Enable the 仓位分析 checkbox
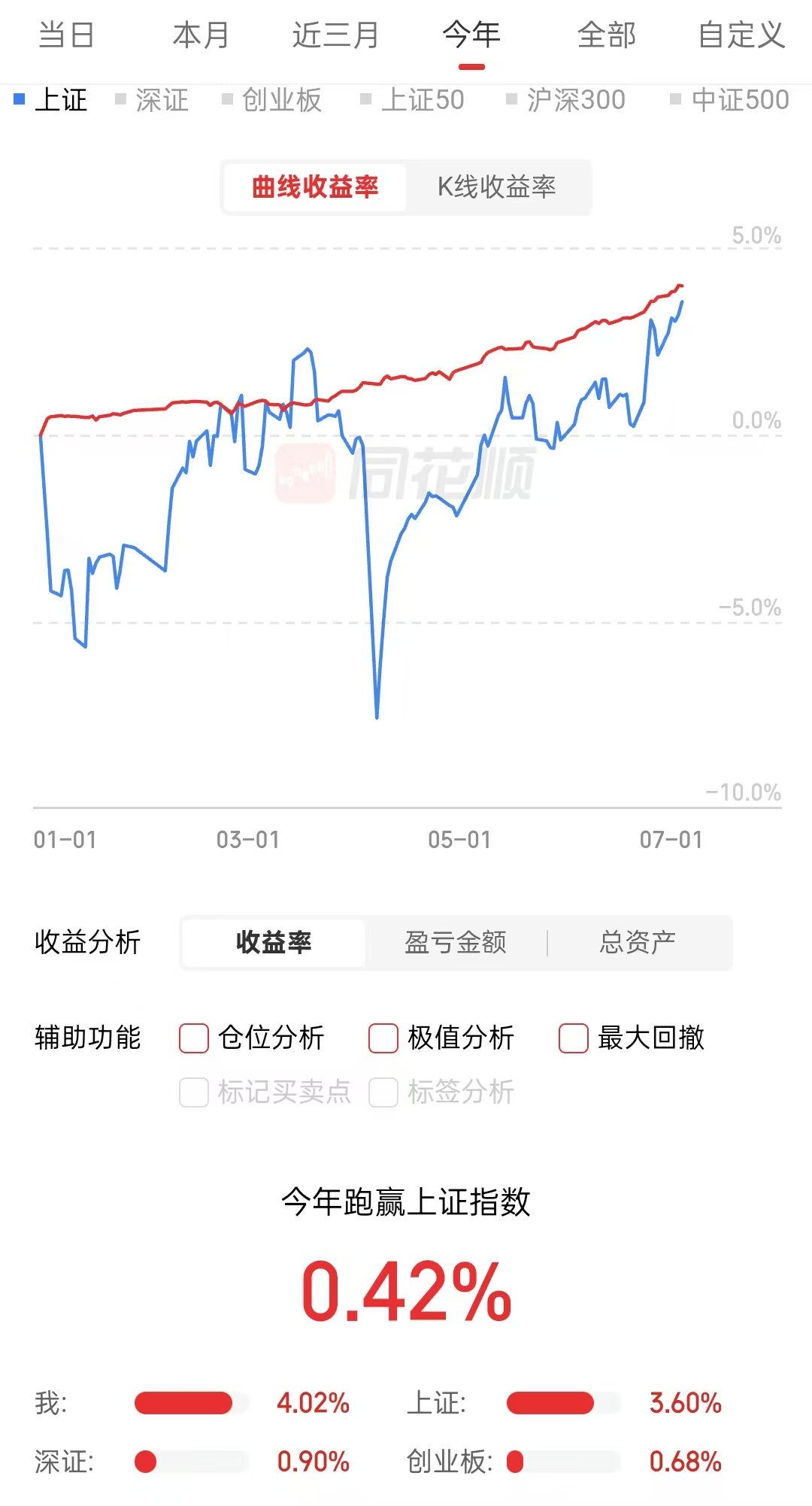Viewport: 812px width, 1506px height. point(194,1038)
